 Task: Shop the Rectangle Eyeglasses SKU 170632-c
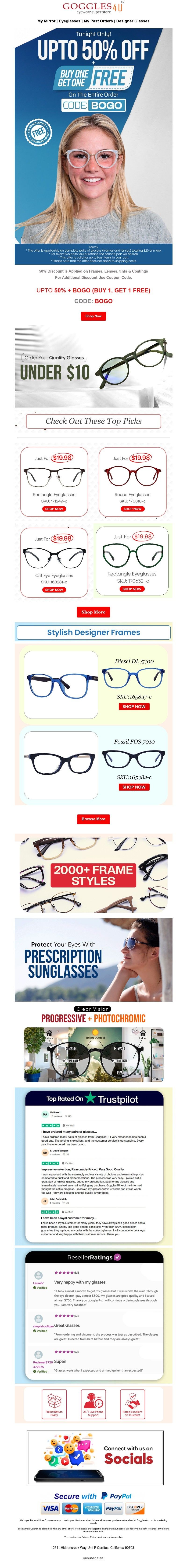click(132, 589)
